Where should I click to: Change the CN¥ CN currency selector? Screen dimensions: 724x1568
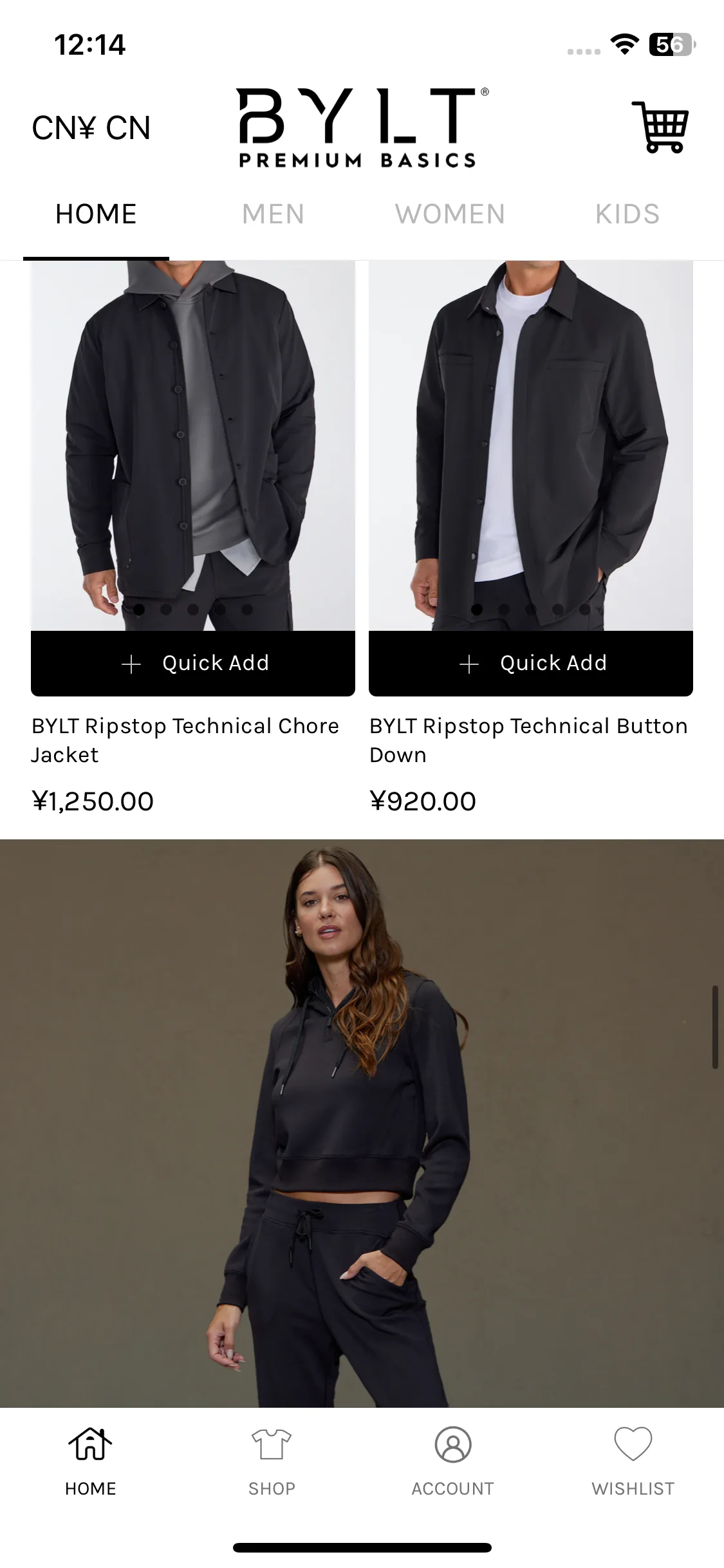(91, 127)
